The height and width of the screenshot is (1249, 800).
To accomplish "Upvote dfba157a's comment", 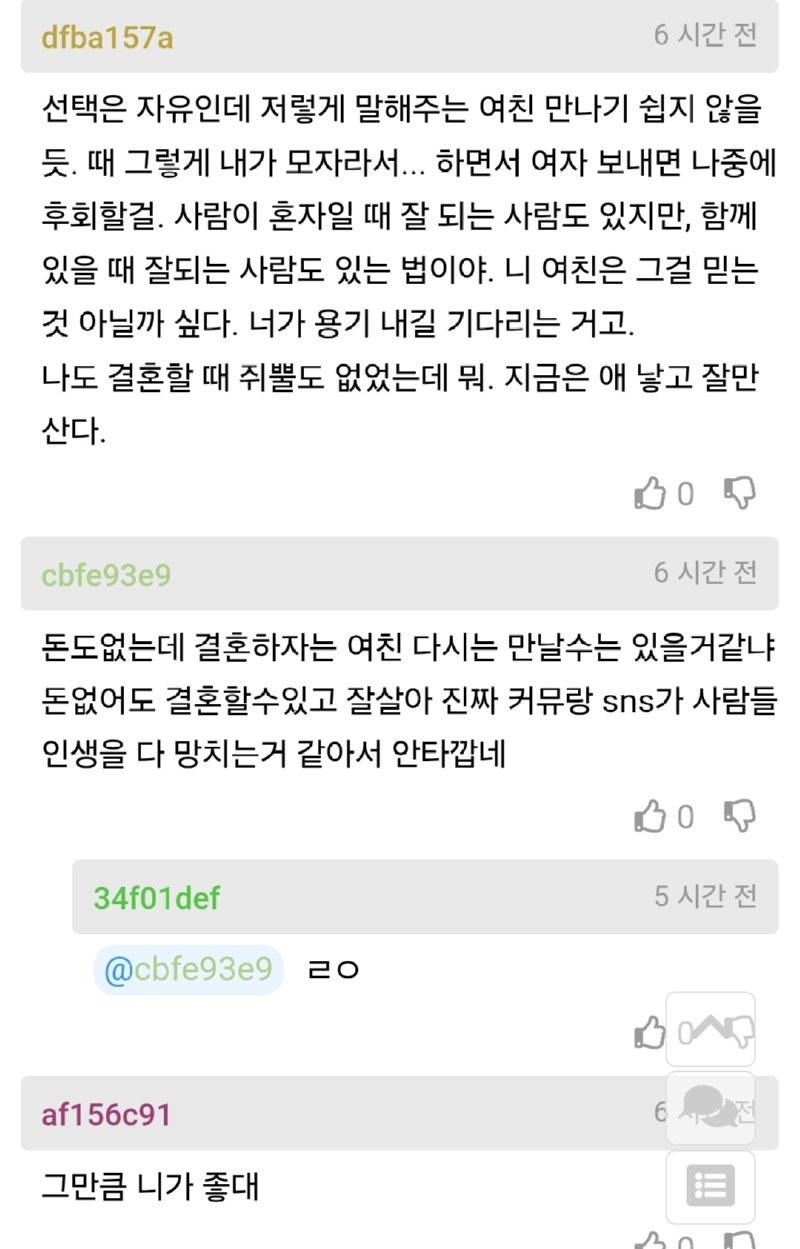I will pyautogui.click(x=650, y=493).
